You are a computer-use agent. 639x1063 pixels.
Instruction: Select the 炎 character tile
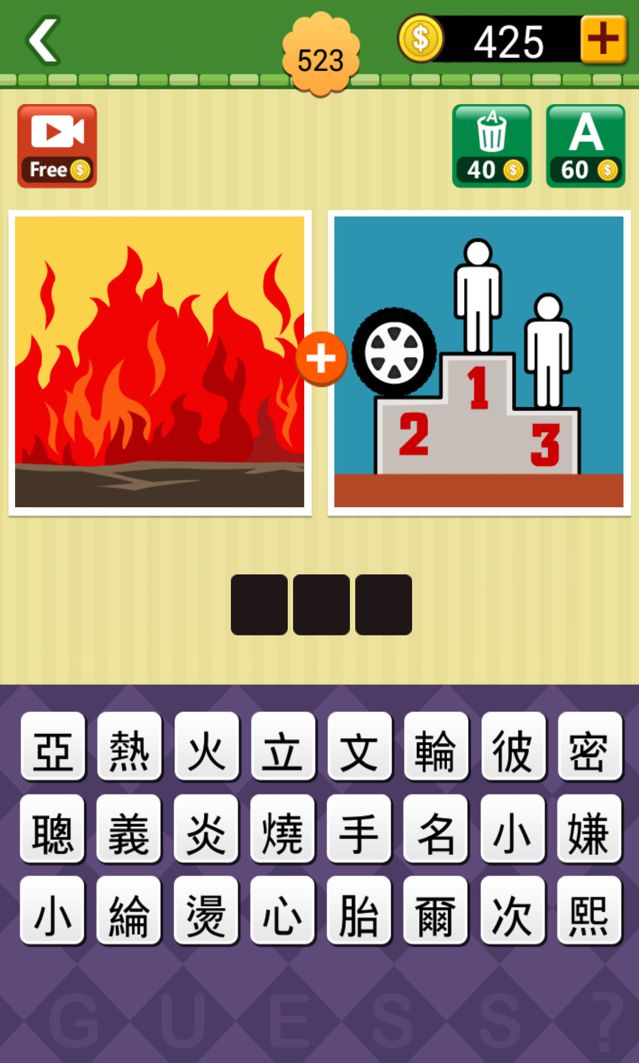pos(206,828)
